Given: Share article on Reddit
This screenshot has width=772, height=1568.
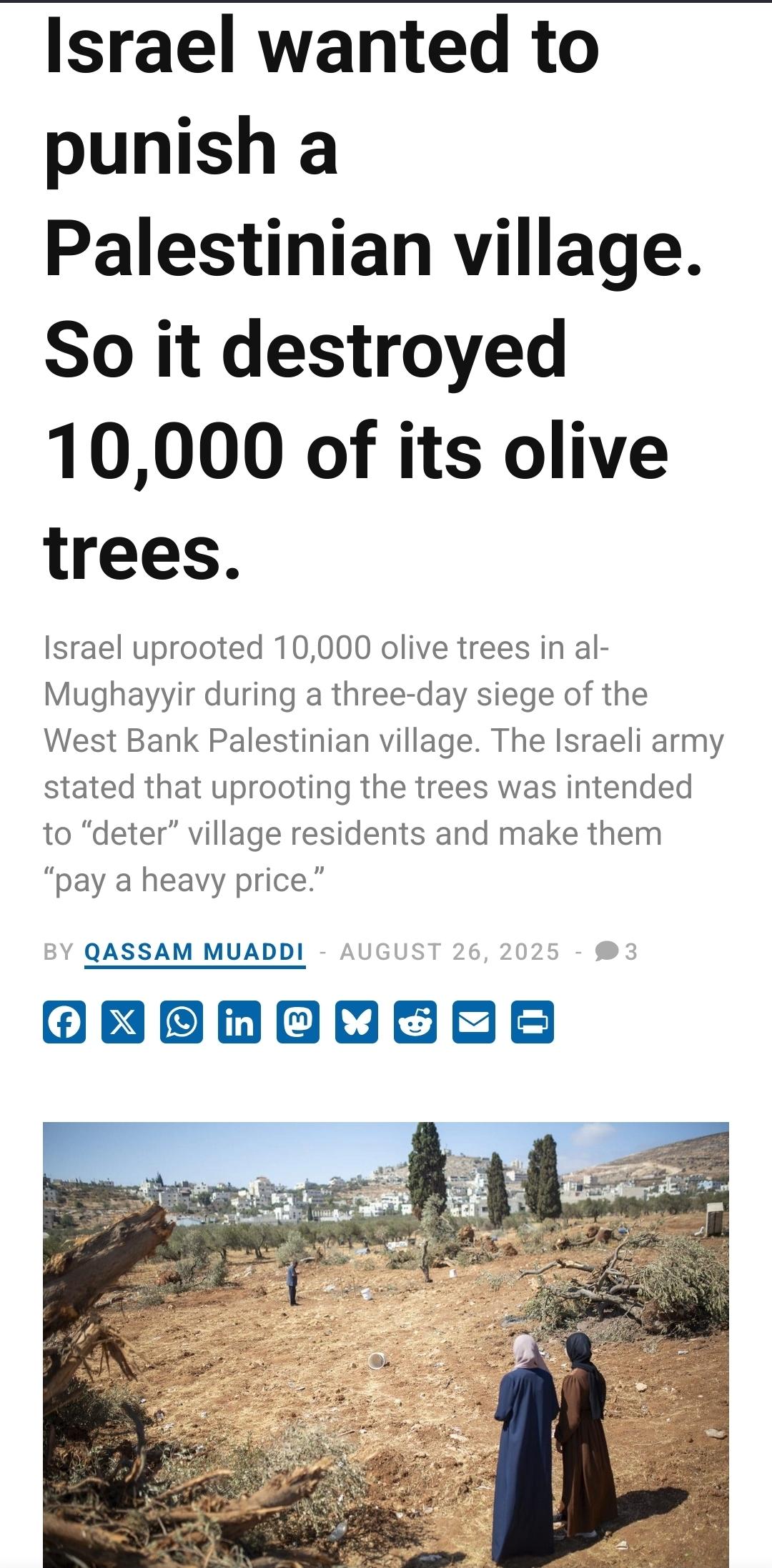Looking at the screenshot, I should (x=415, y=1022).
